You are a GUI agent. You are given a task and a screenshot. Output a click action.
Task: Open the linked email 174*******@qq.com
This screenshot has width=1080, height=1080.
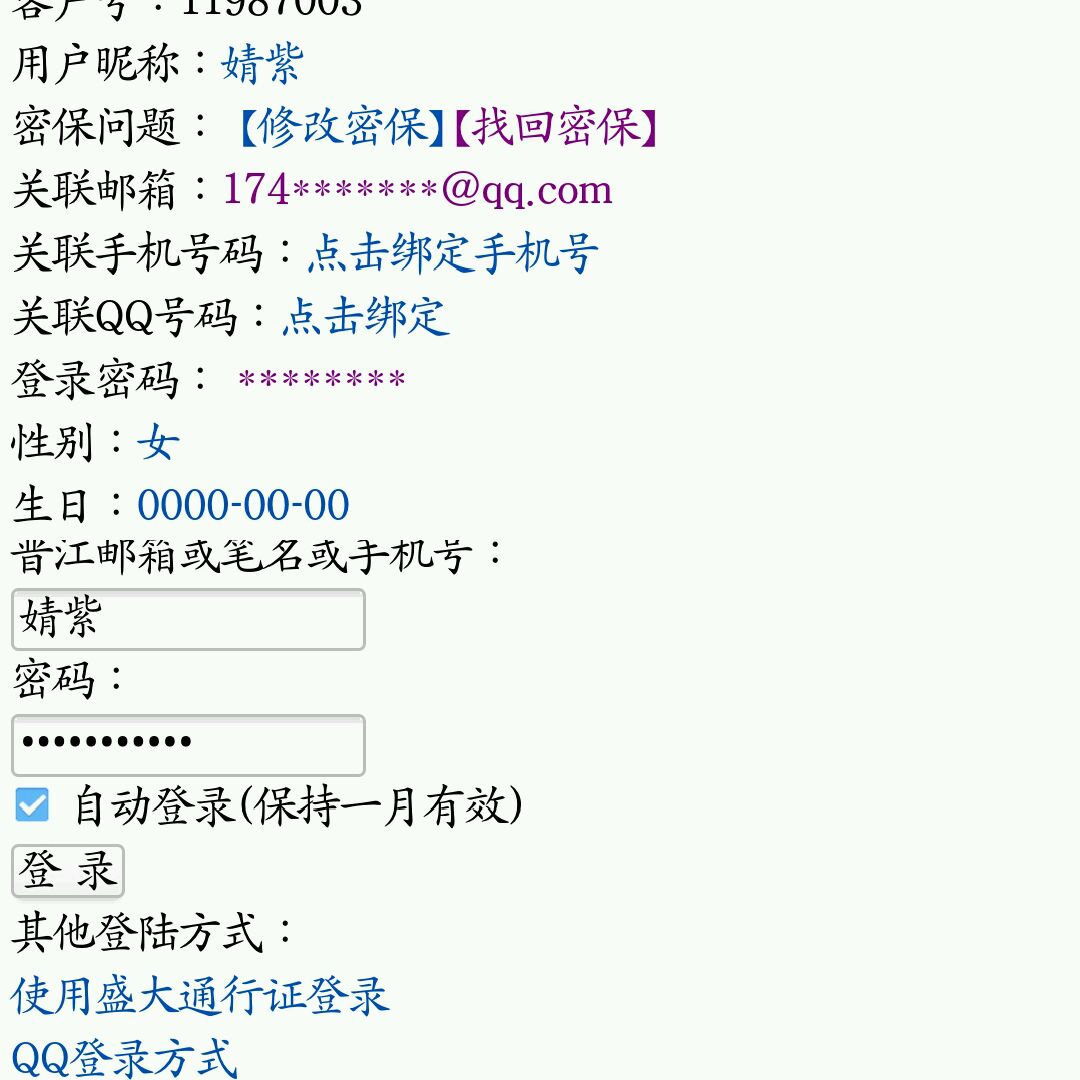[417, 190]
